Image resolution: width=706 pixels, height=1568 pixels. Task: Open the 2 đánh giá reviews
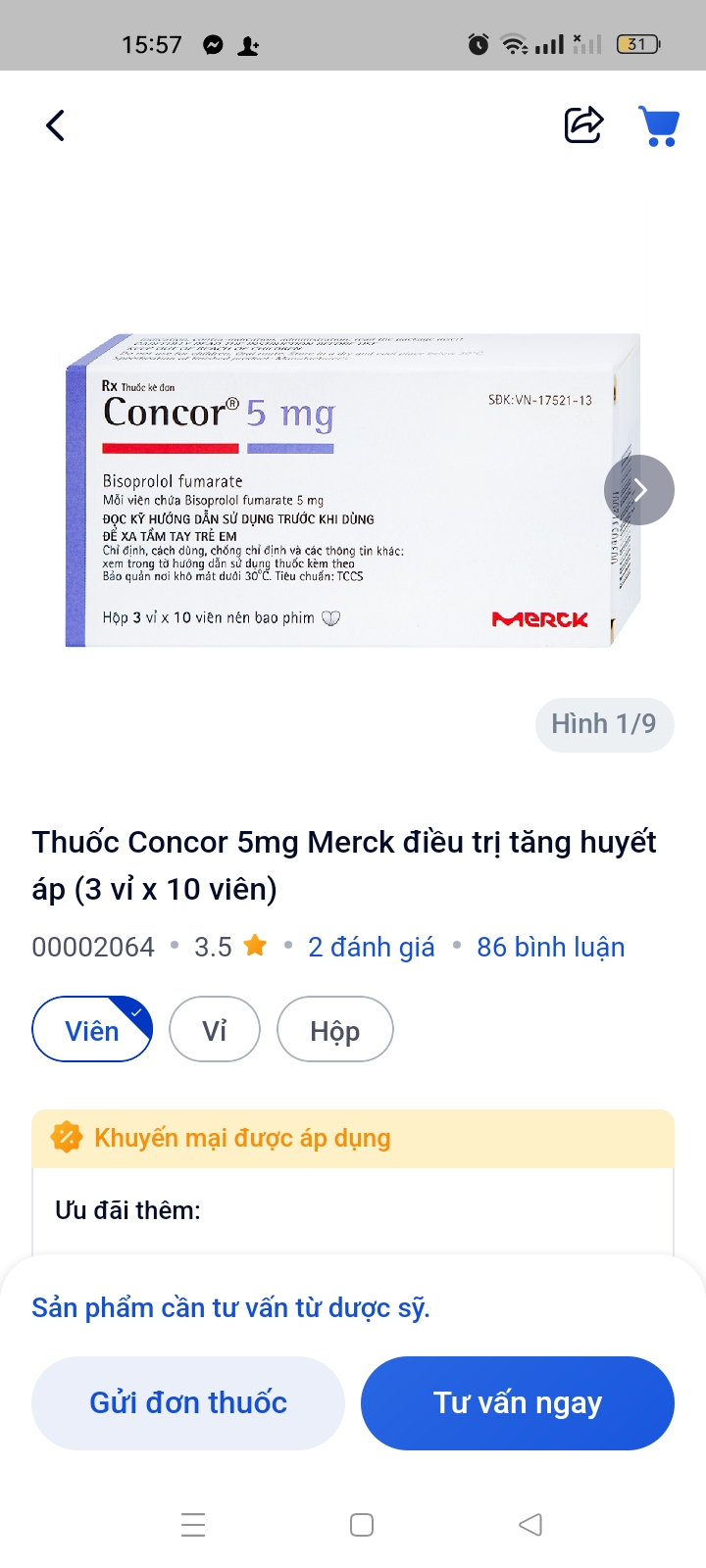tap(371, 947)
